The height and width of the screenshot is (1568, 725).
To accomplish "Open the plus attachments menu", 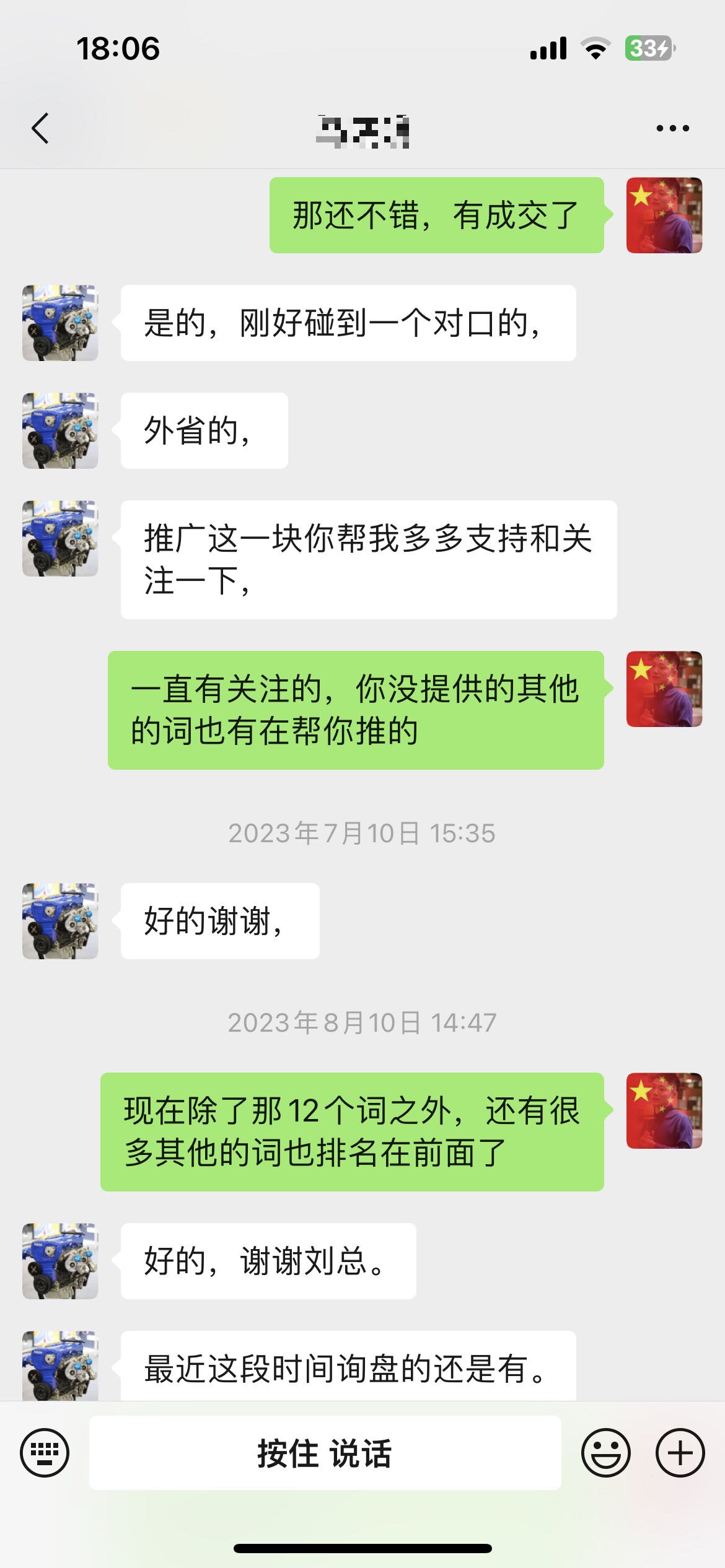I will (x=680, y=1452).
